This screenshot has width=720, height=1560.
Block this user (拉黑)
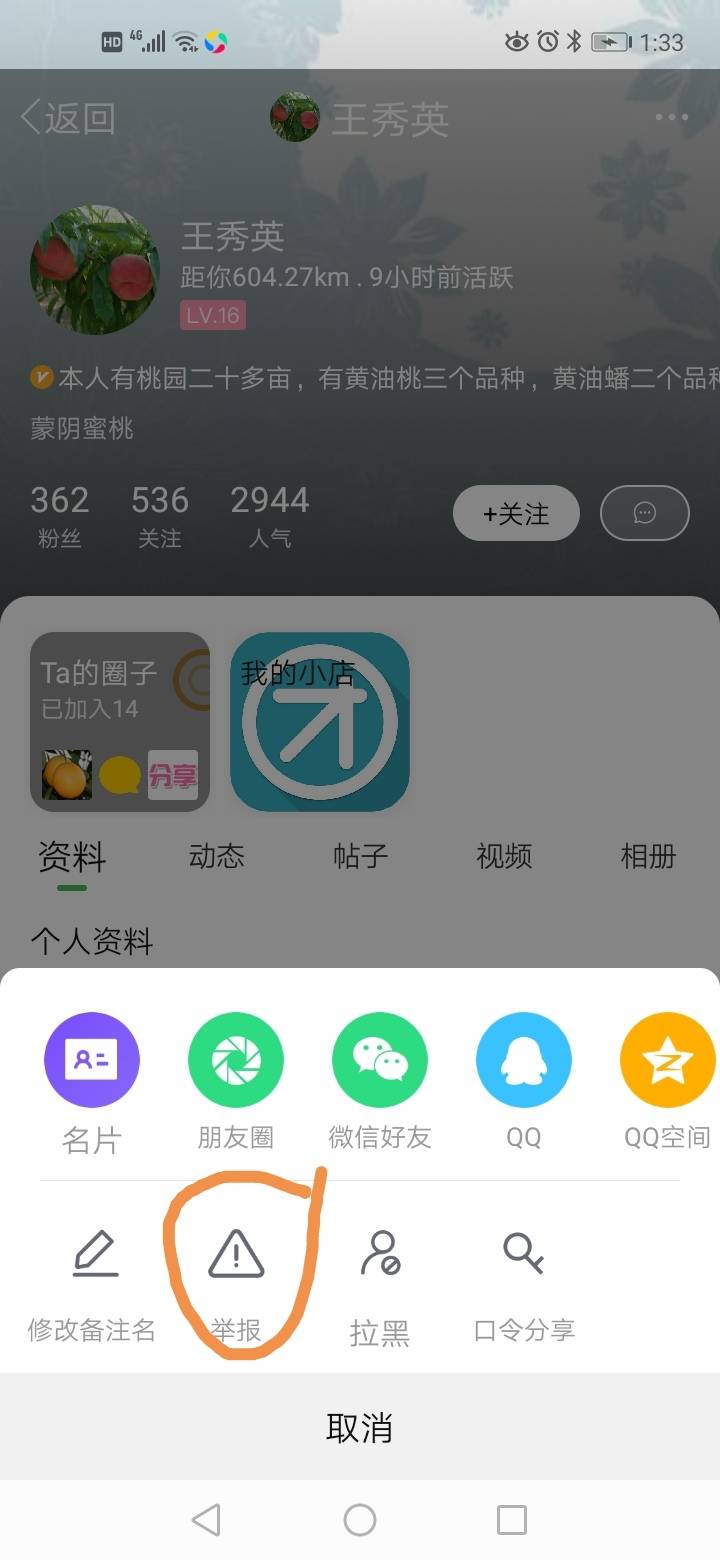point(380,1255)
